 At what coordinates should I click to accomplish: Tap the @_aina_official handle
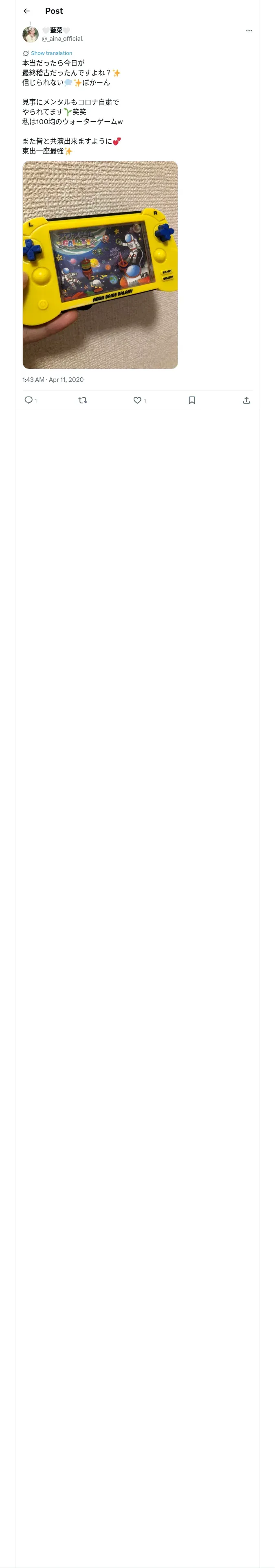click(62, 38)
